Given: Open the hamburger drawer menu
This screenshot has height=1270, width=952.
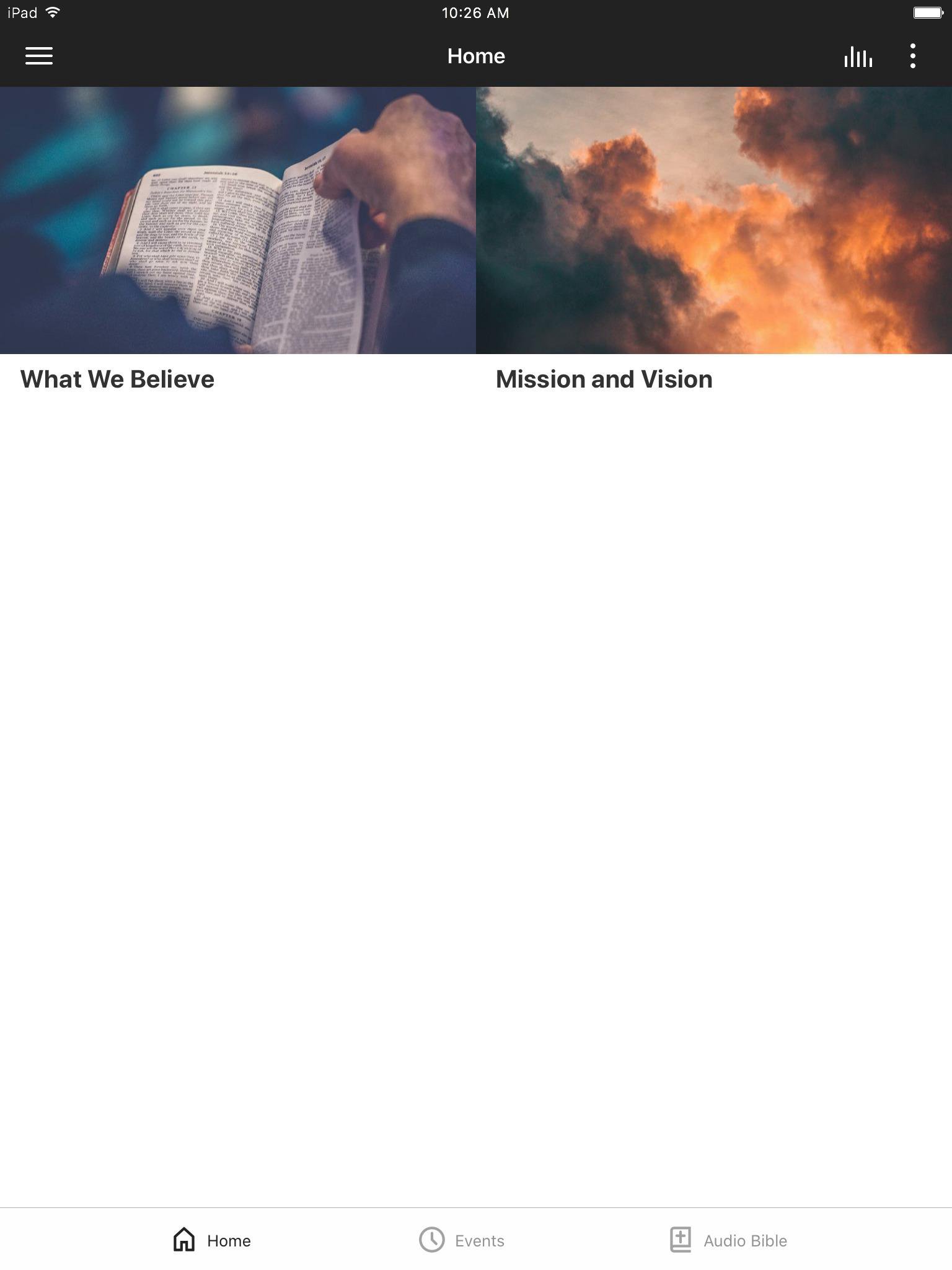Looking at the screenshot, I should click(38, 56).
